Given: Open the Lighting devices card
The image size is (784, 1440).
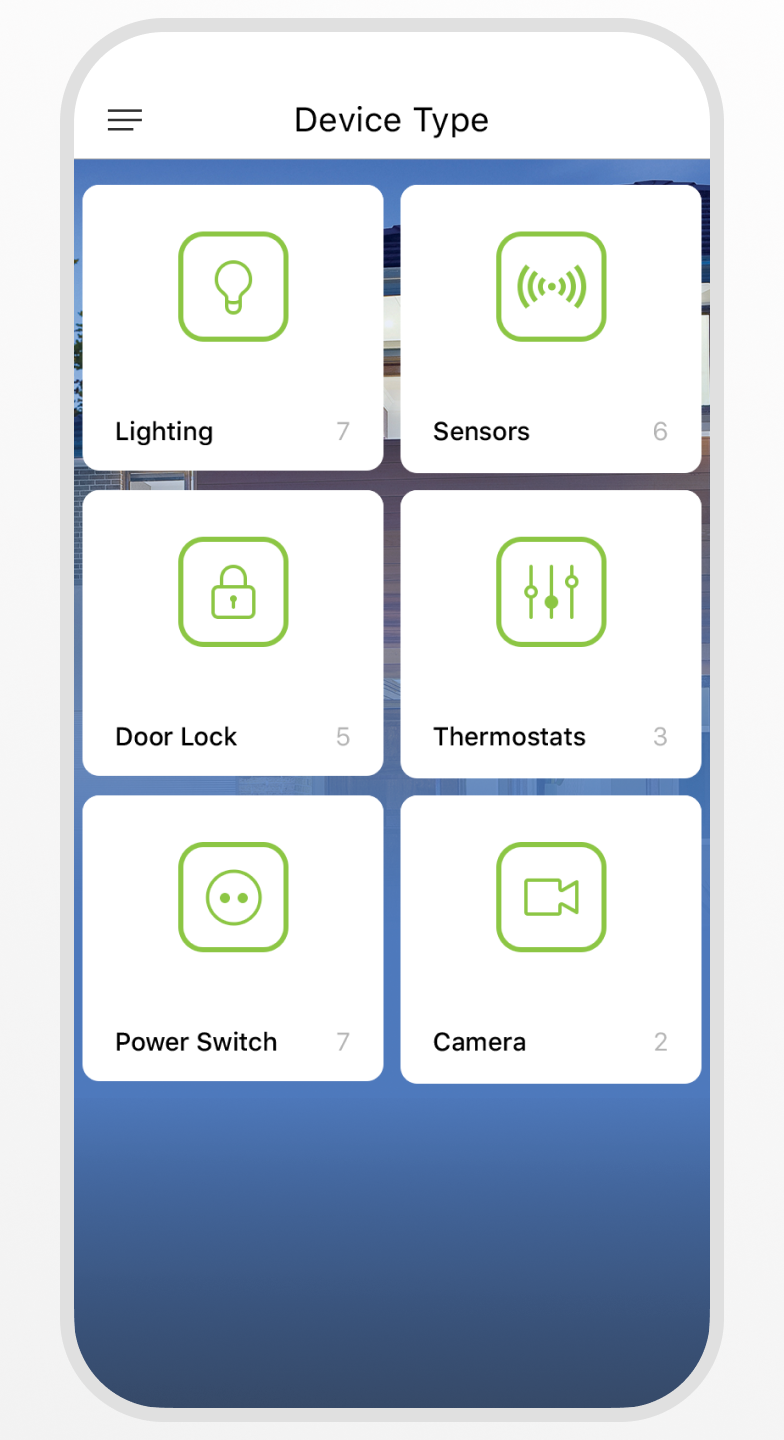Looking at the screenshot, I should [x=233, y=328].
